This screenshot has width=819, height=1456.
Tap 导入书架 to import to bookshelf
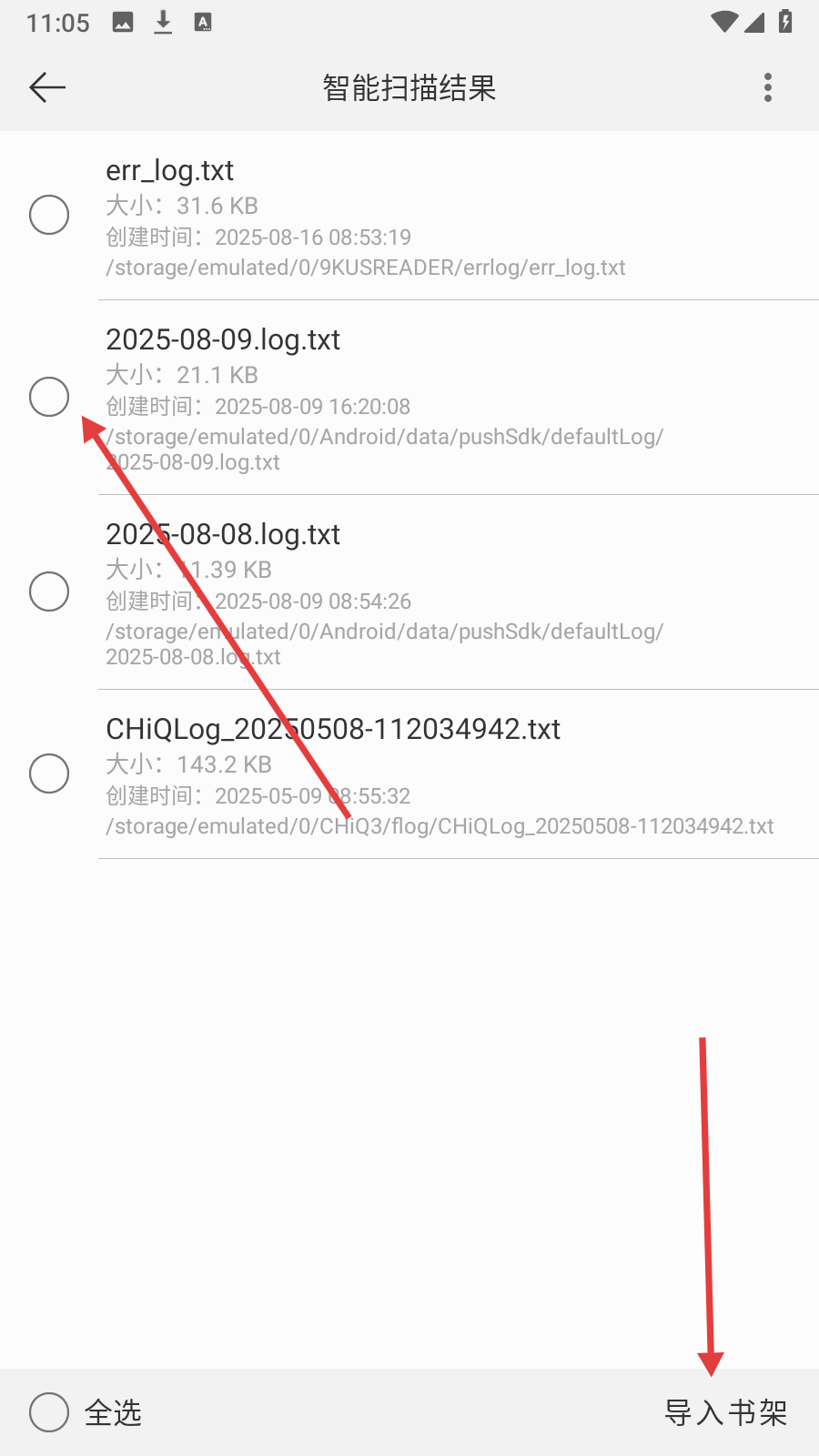(725, 1412)
